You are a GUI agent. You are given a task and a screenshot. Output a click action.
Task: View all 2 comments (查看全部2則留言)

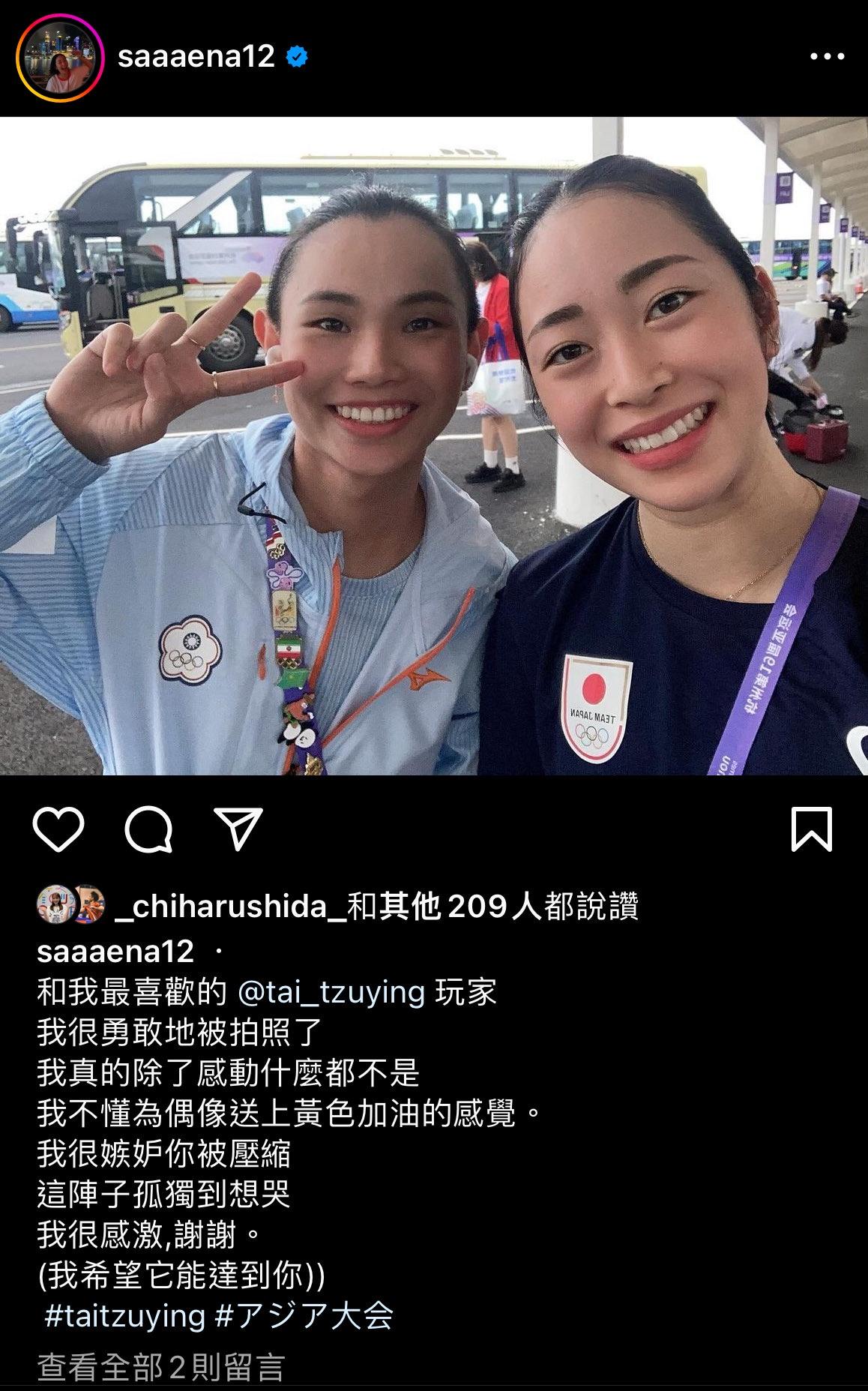[161, 1367]
